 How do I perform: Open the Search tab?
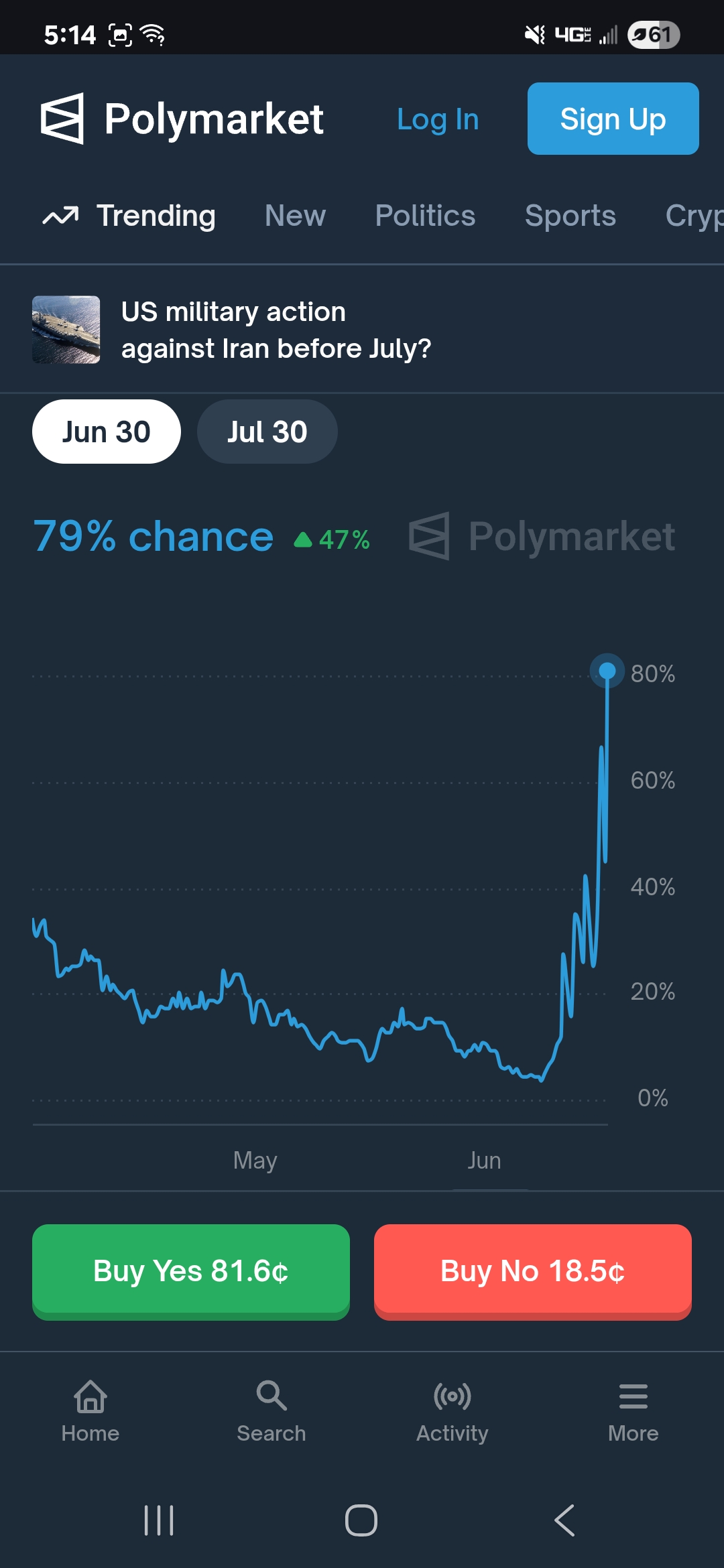[271, 1411]
